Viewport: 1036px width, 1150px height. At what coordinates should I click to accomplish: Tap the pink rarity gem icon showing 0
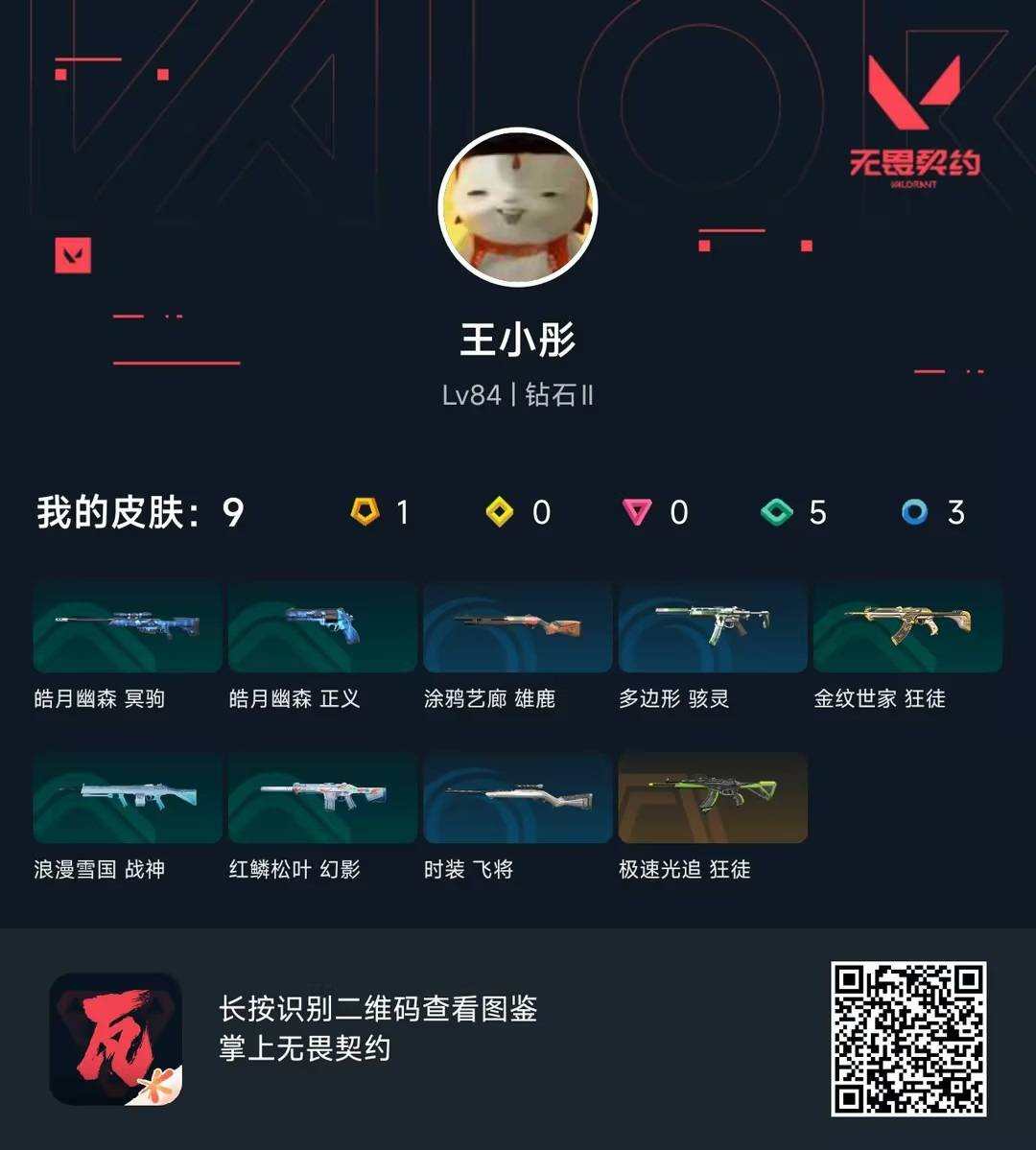635,512
